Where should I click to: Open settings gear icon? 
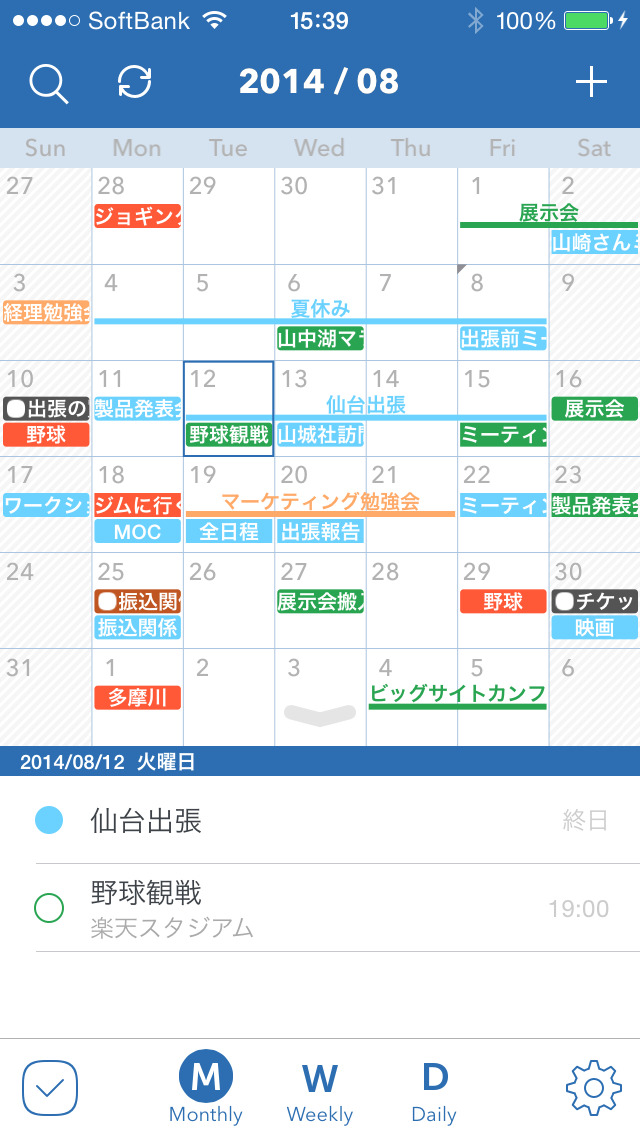click(x=593, y=1088)
